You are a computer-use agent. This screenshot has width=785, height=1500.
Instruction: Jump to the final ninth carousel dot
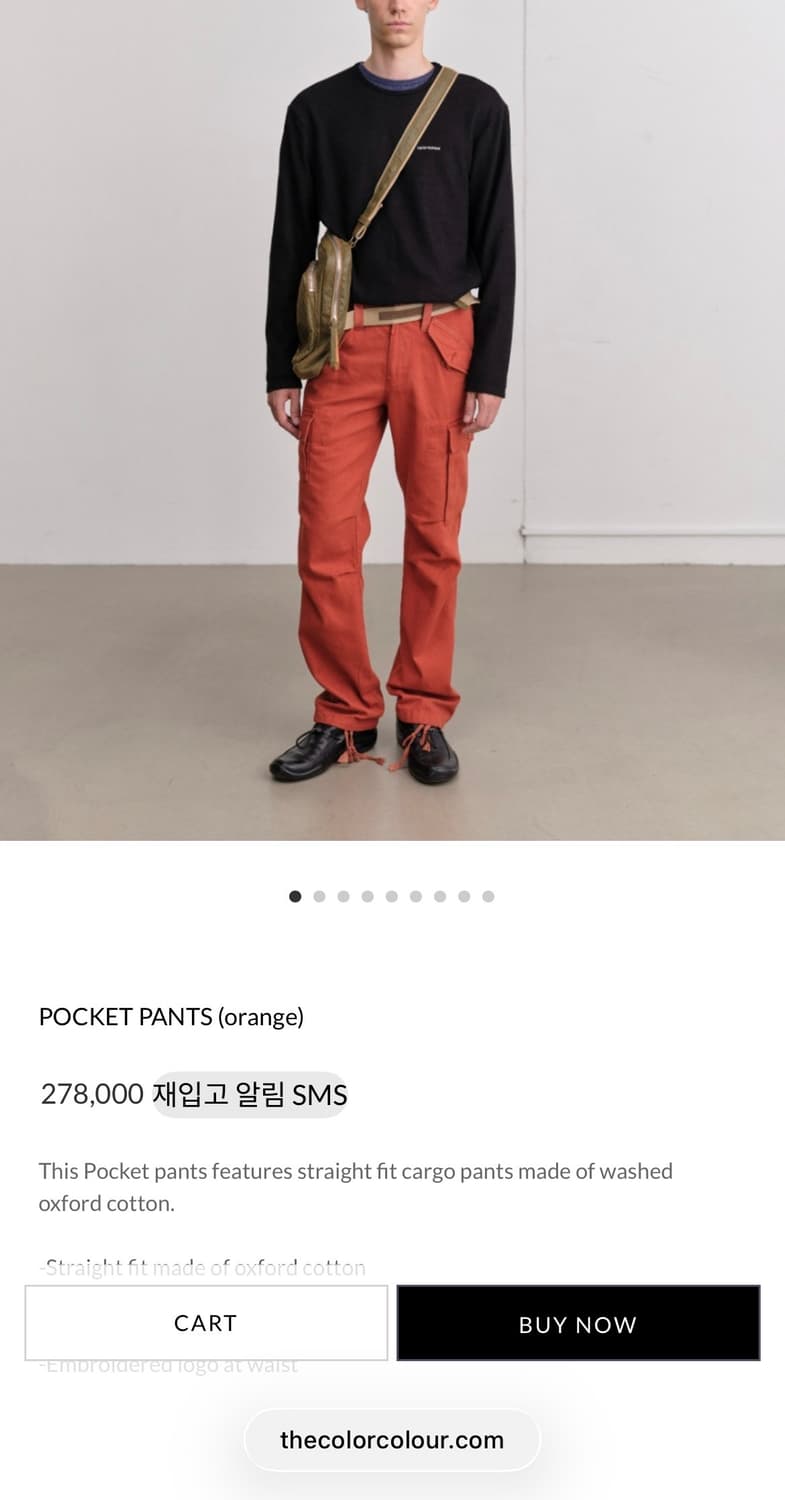click(487, 896)
